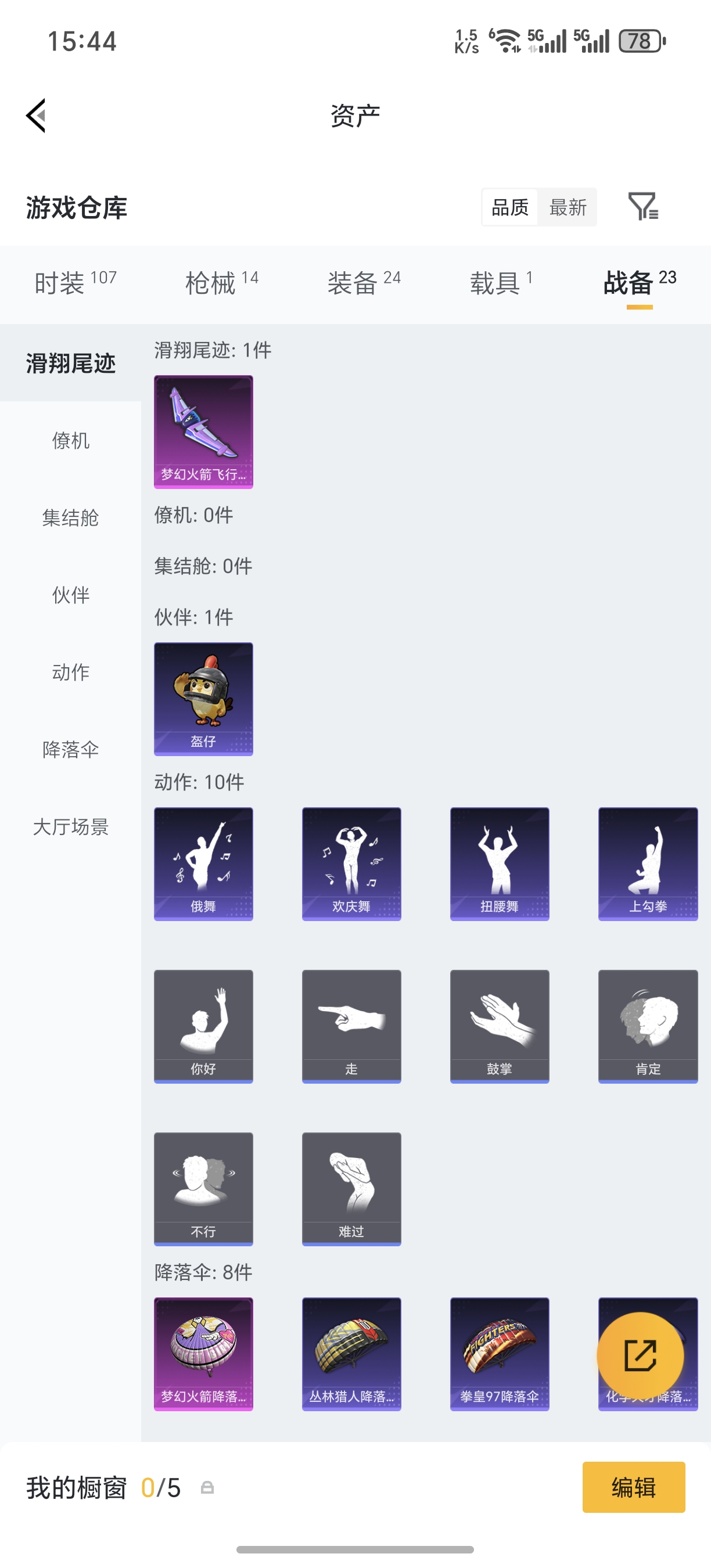Viewport: 711px width, 1568px height.
Task: Open the 拳皇97降落伞 parachute item
Action: coord(499,1353)
